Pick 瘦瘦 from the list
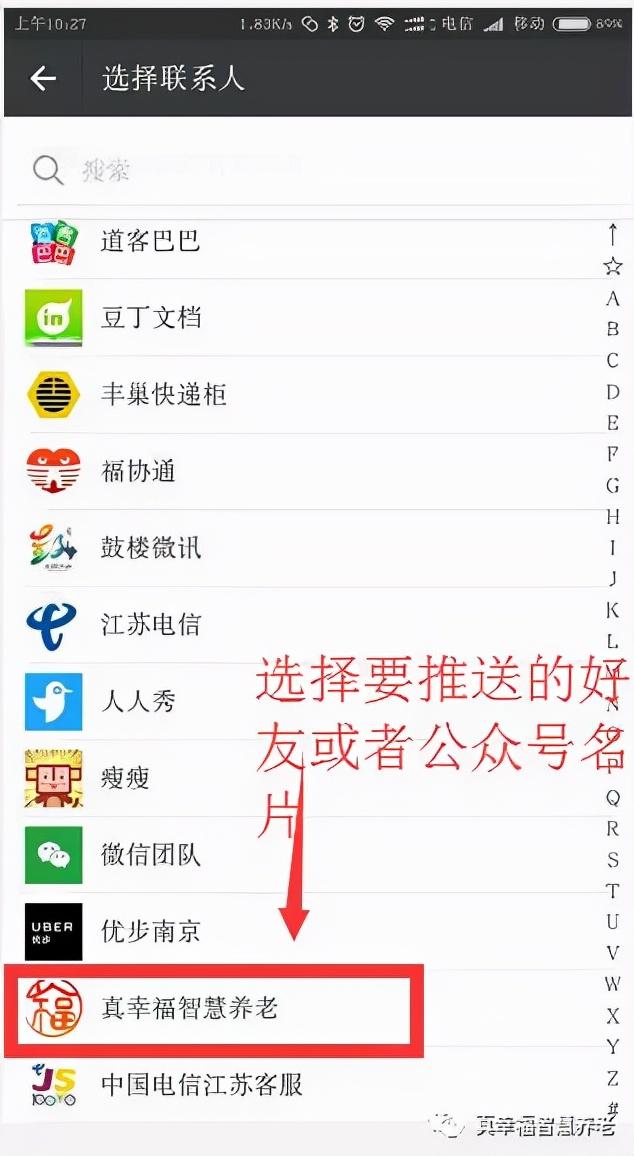Screen dimensions: 634x1156 pyautogui.click(x=308, y=778)
